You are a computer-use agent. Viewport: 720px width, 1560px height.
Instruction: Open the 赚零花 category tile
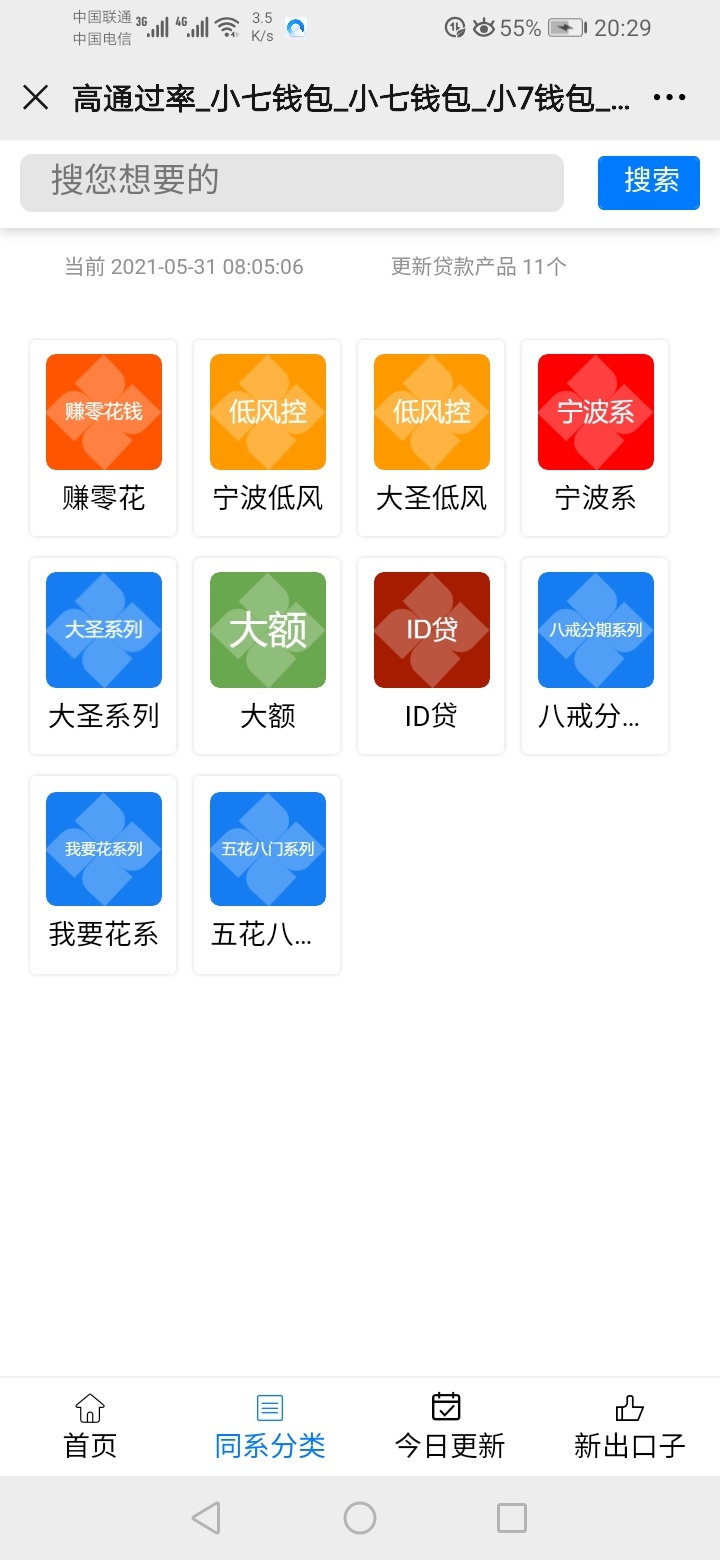pos(104,438)
